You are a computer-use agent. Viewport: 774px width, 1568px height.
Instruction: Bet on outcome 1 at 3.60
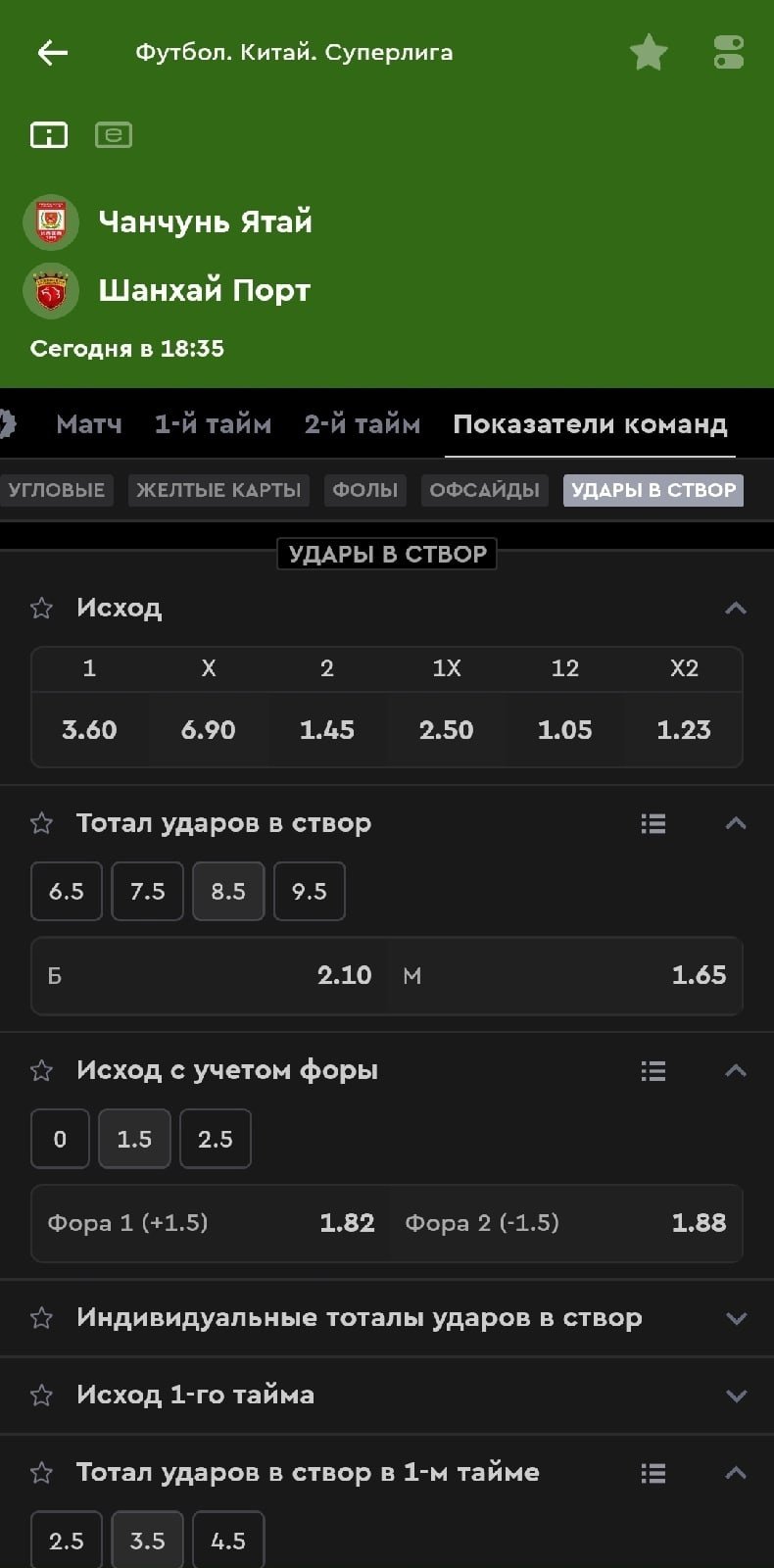pos(89,730)
